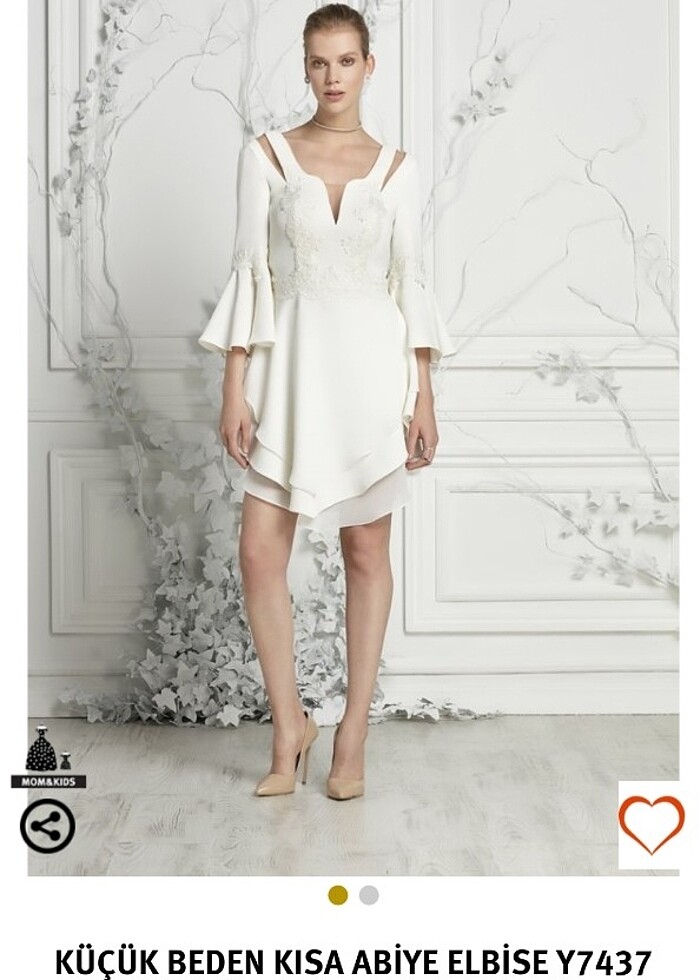This screenshot has height=980, width=700.
Task: Share this dress listing
Action: [x=47, y=826]
